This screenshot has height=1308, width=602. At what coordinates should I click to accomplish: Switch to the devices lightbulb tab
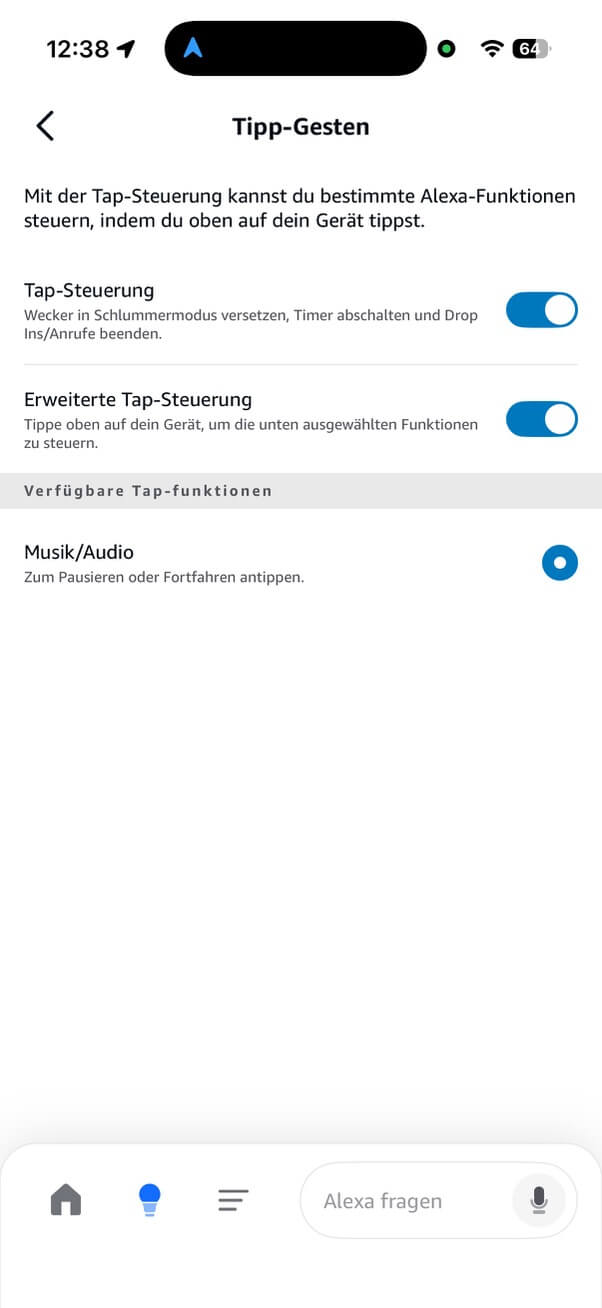149,1199
